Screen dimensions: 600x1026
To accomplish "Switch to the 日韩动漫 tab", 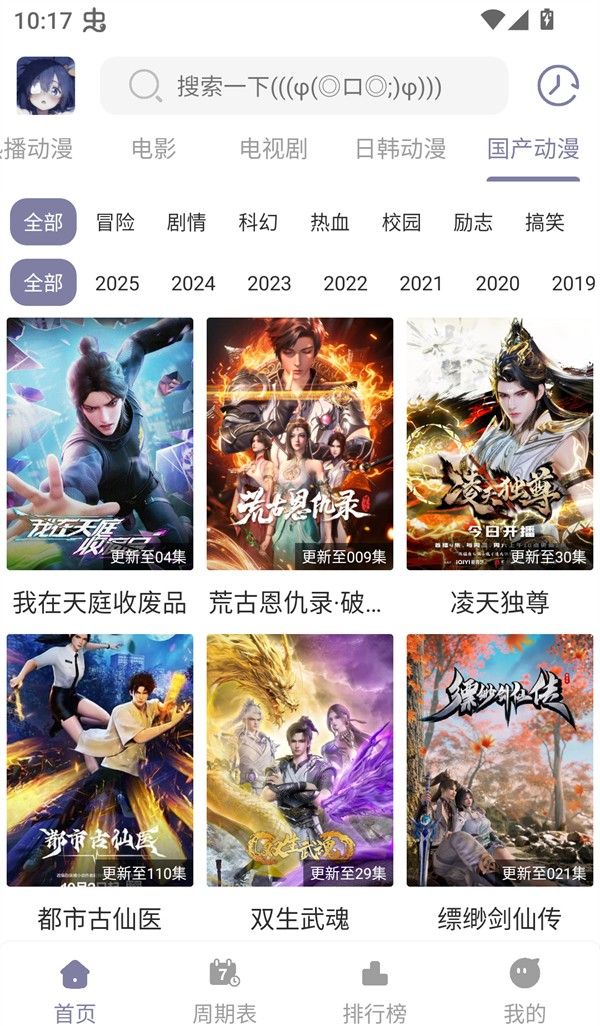I will 400,149.
